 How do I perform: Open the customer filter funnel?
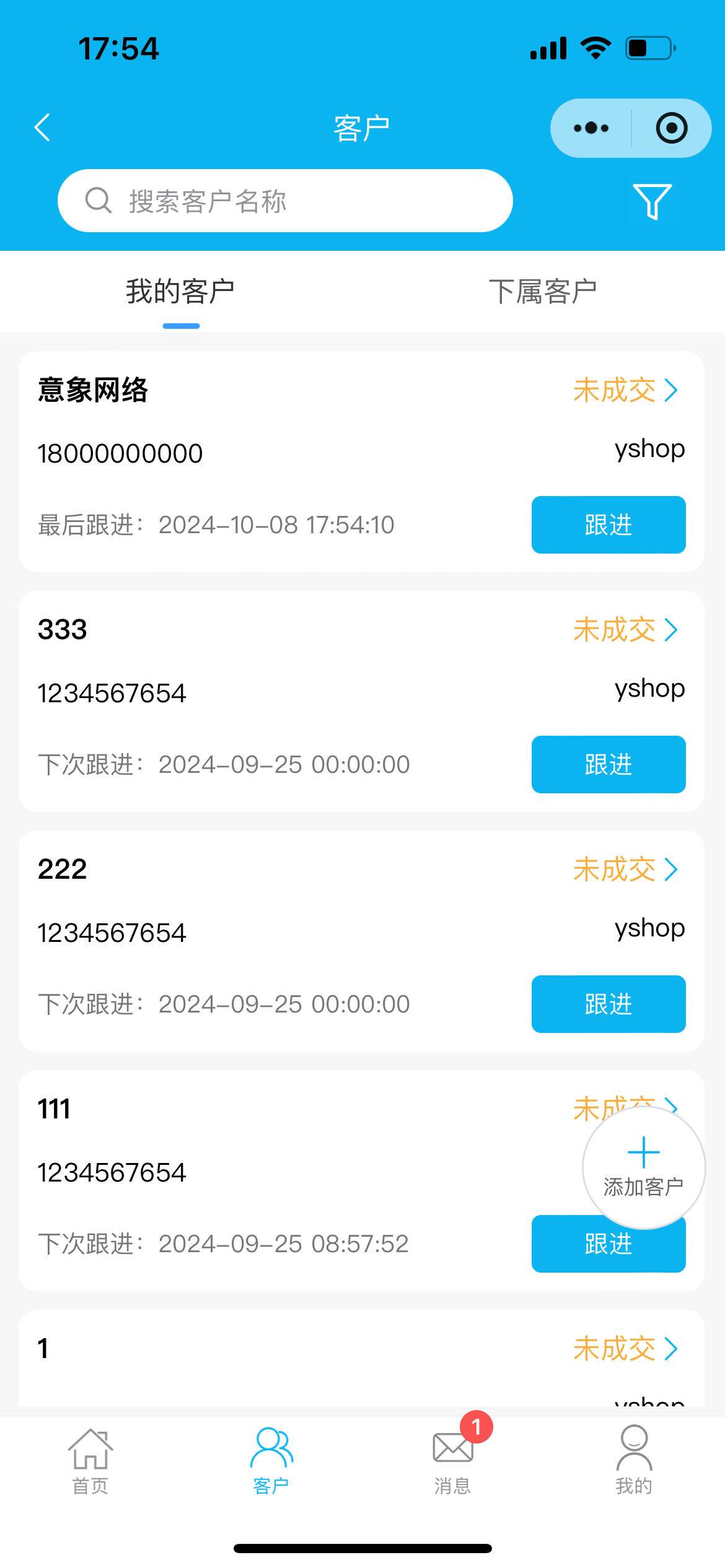(652, 201)
